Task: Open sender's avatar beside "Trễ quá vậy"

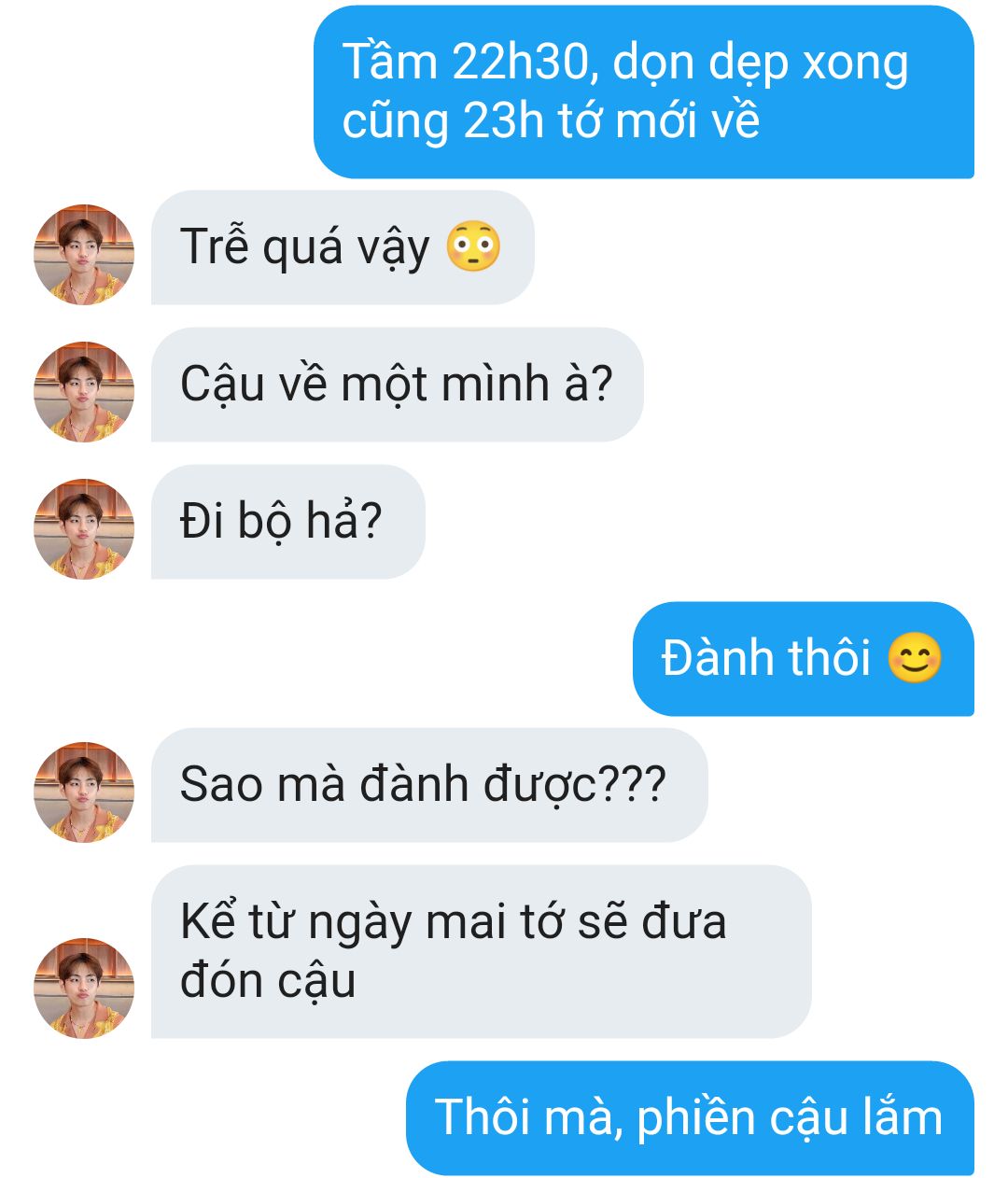Action: (84, 255)
